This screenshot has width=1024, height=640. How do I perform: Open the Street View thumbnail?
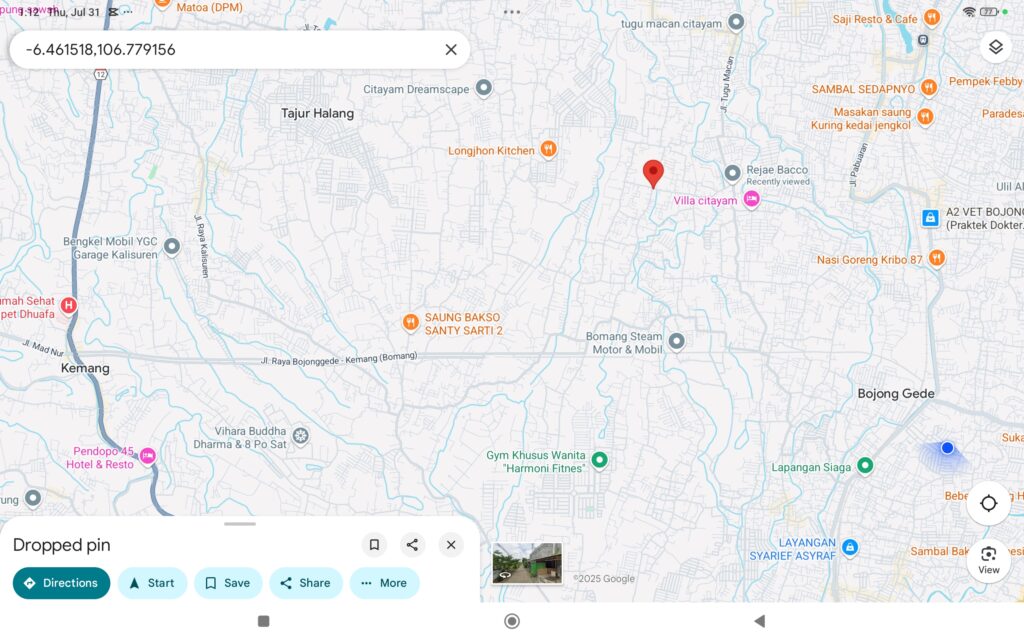527,563
